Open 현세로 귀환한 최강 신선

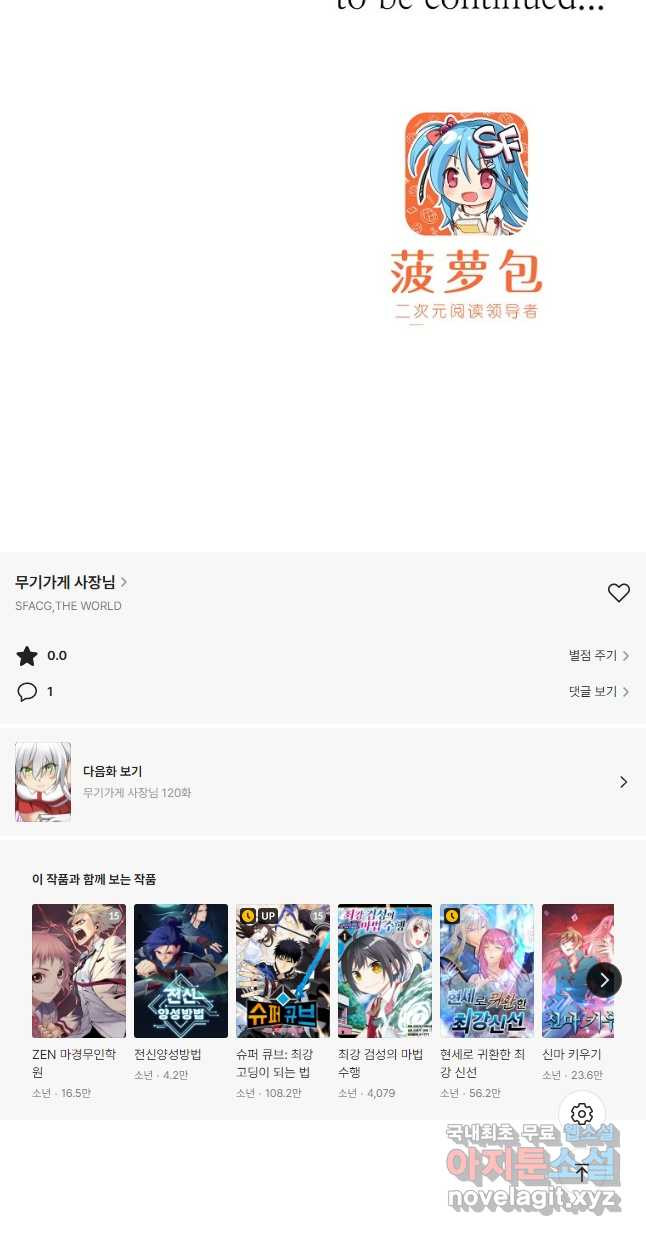(x=487, y=971)
